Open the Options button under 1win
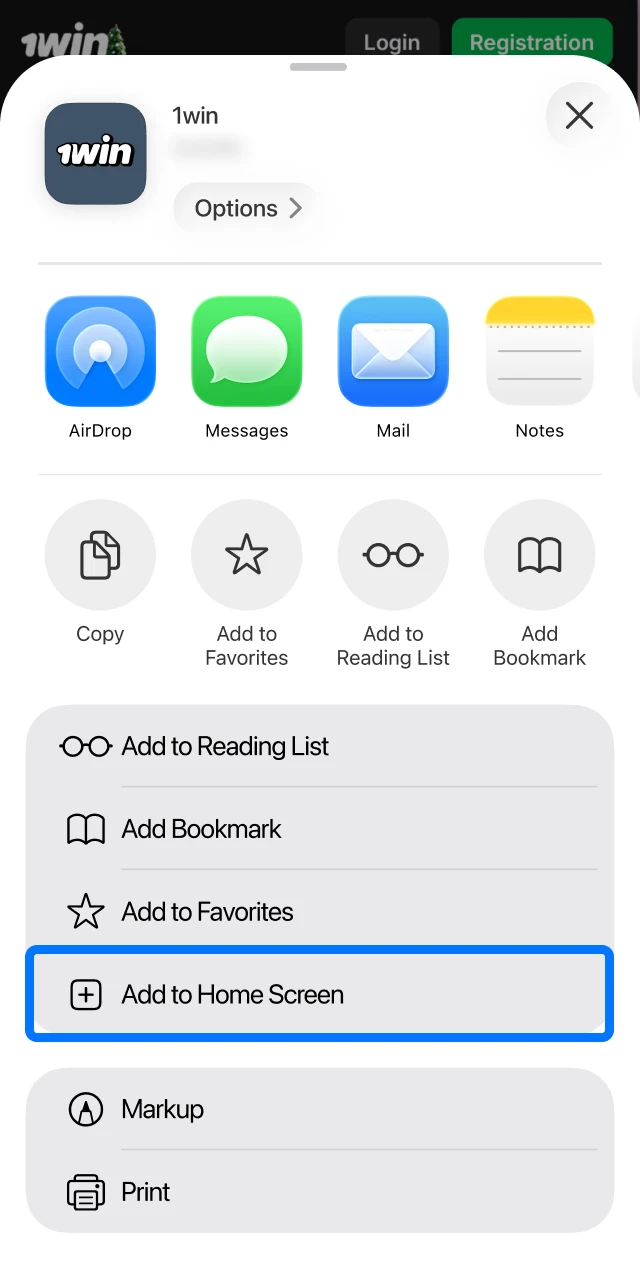The height and width of the screenshot is (1280, 640). pyautogui.click(x=247, y=208)
